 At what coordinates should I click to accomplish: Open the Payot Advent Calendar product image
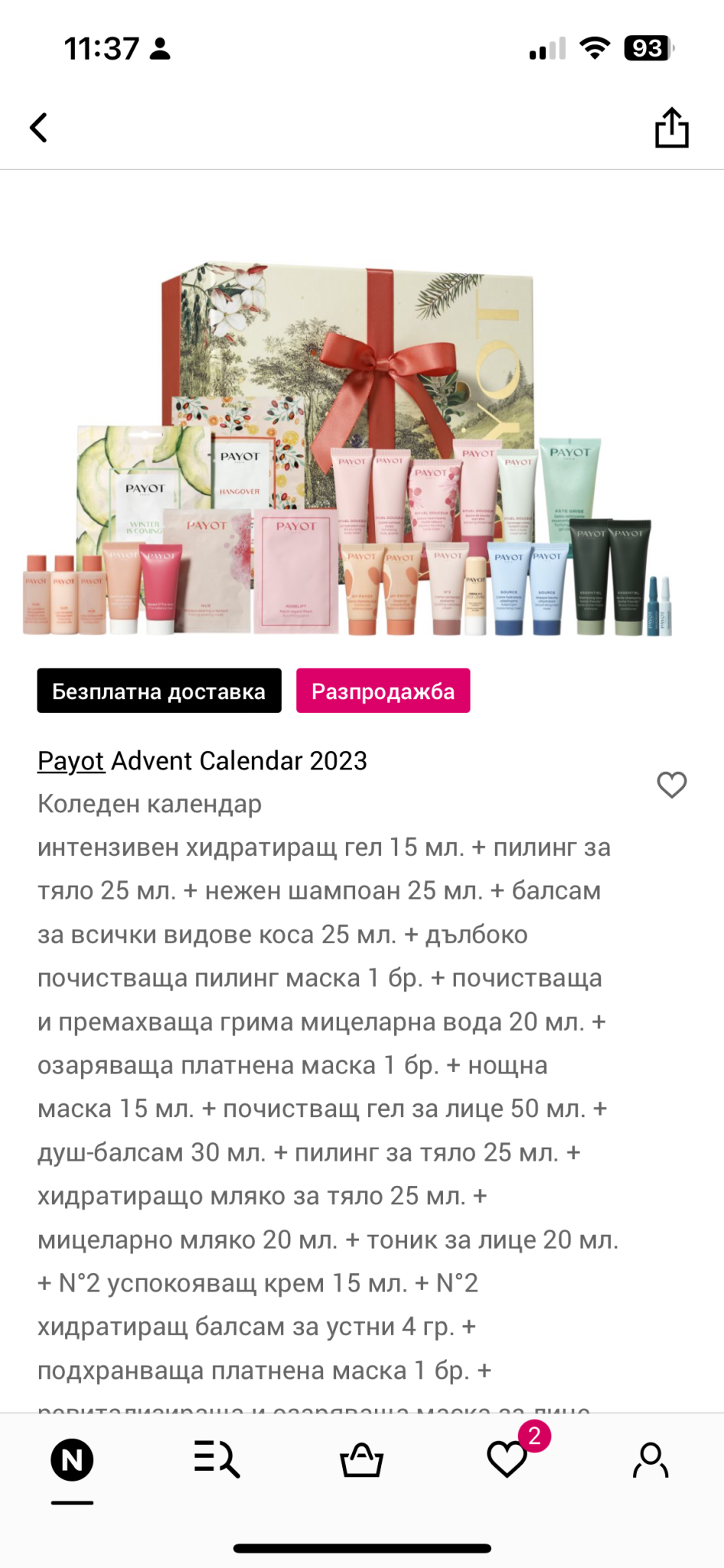tap(348, 449)
